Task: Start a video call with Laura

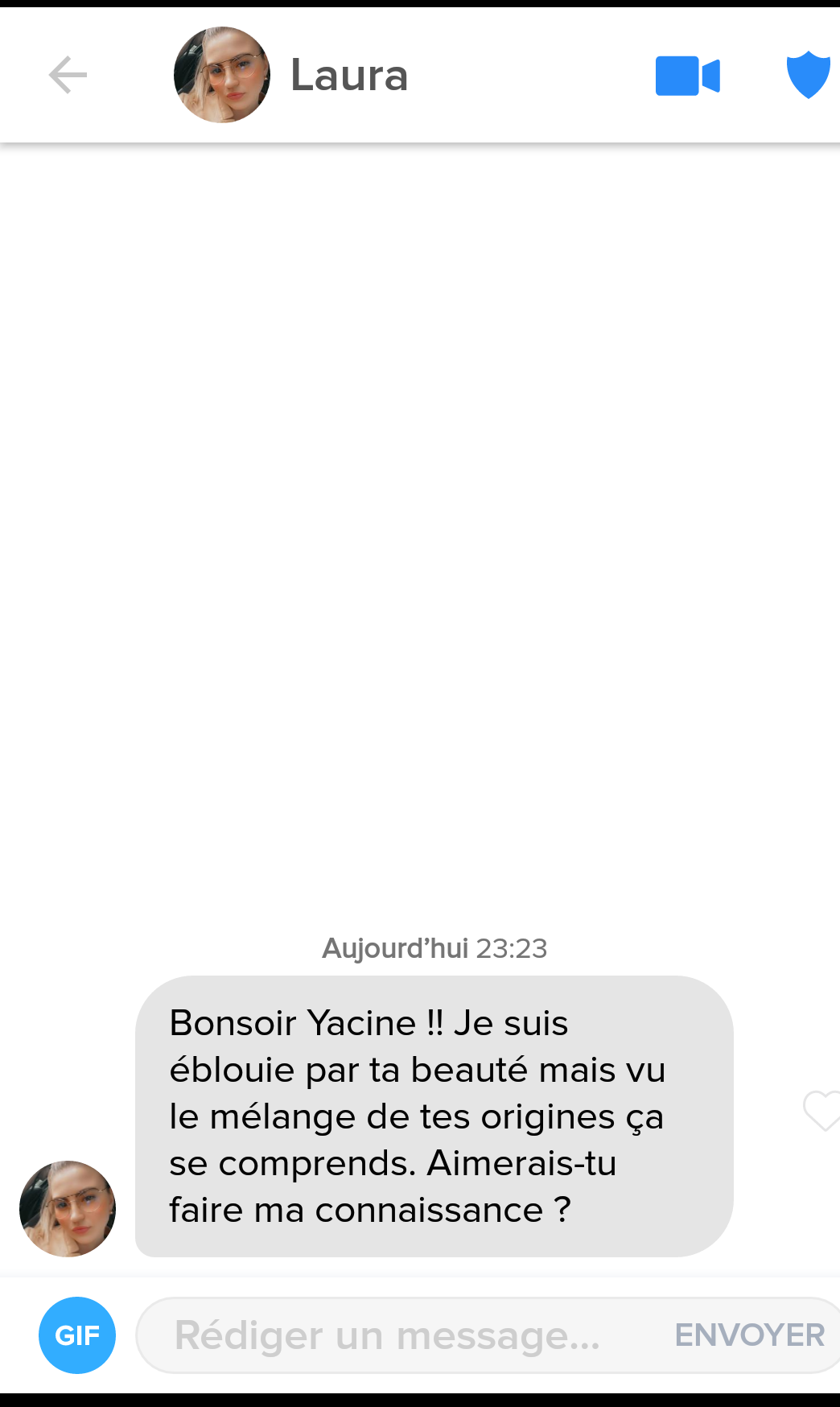Action: pos(688,76)
